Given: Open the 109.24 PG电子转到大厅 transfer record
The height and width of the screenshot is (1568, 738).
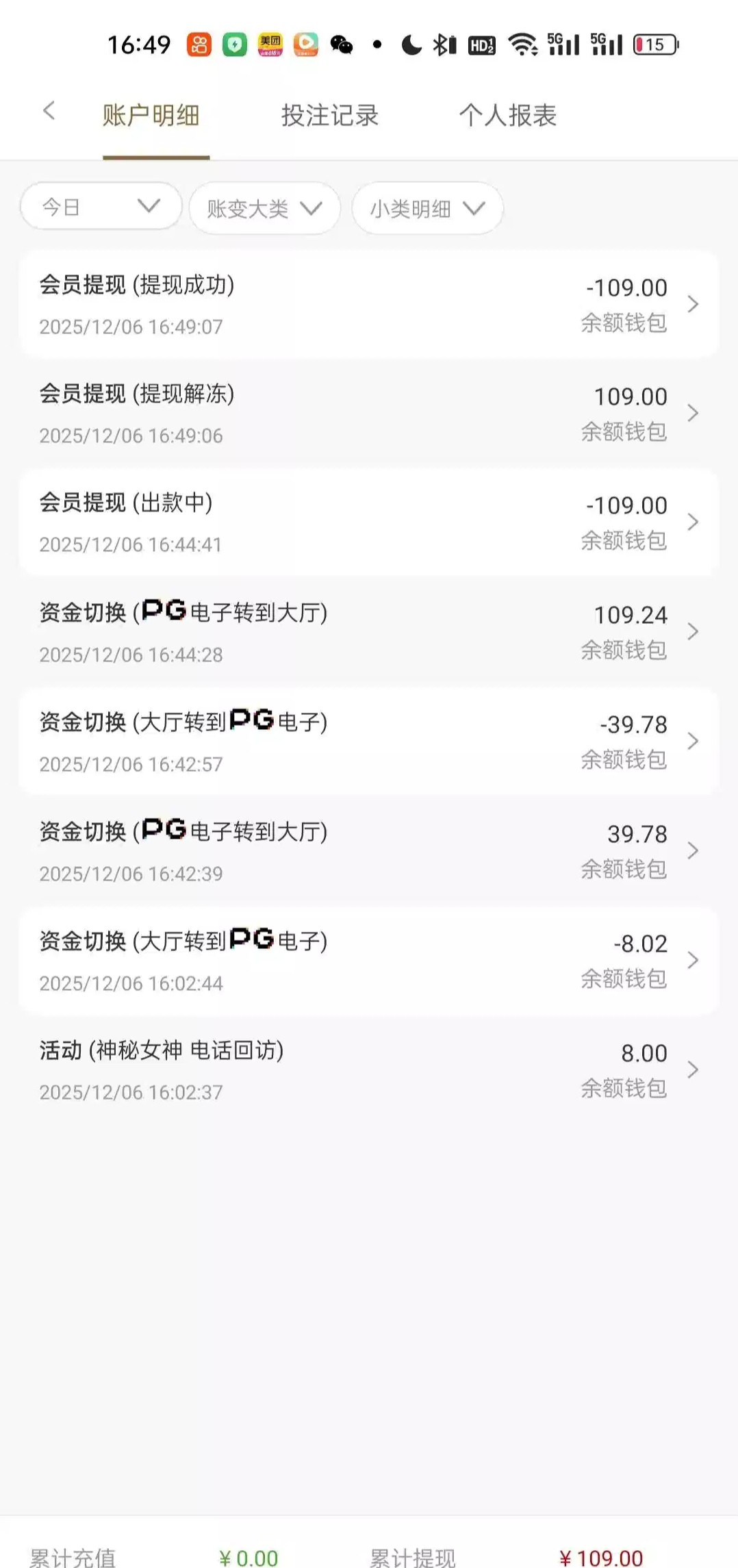Looking at the screenshot, I should click(x=368, y=631).
